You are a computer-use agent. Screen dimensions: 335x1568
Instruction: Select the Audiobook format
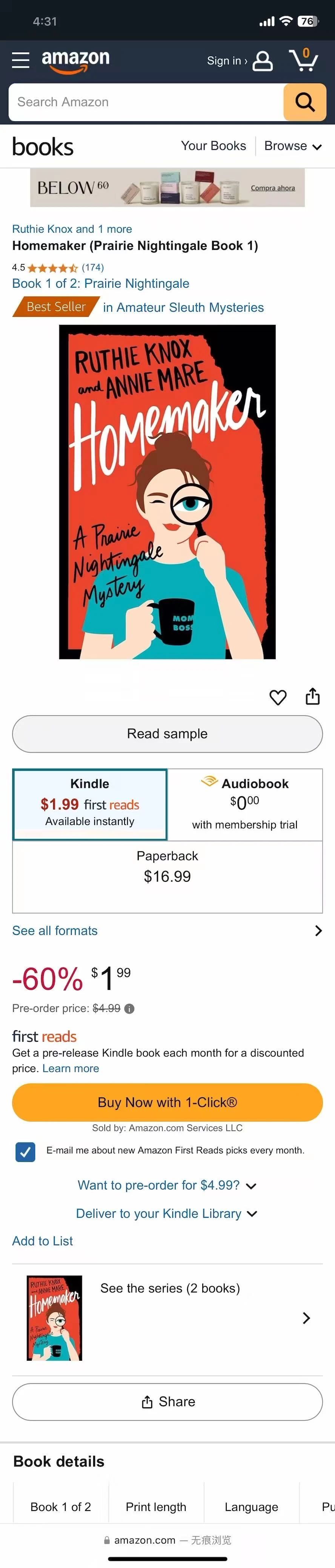click(x=244, y=804)
